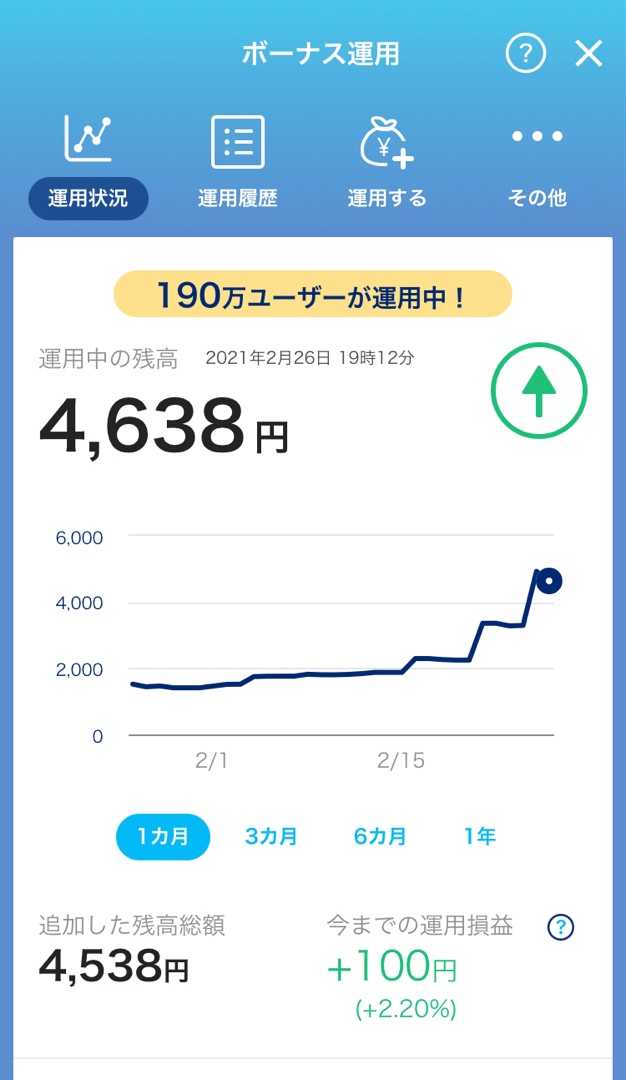Image resolution: width=626 pixels, height=1080 pixels.
Task: Open the help question mark icon
Action: click(526, 53)
